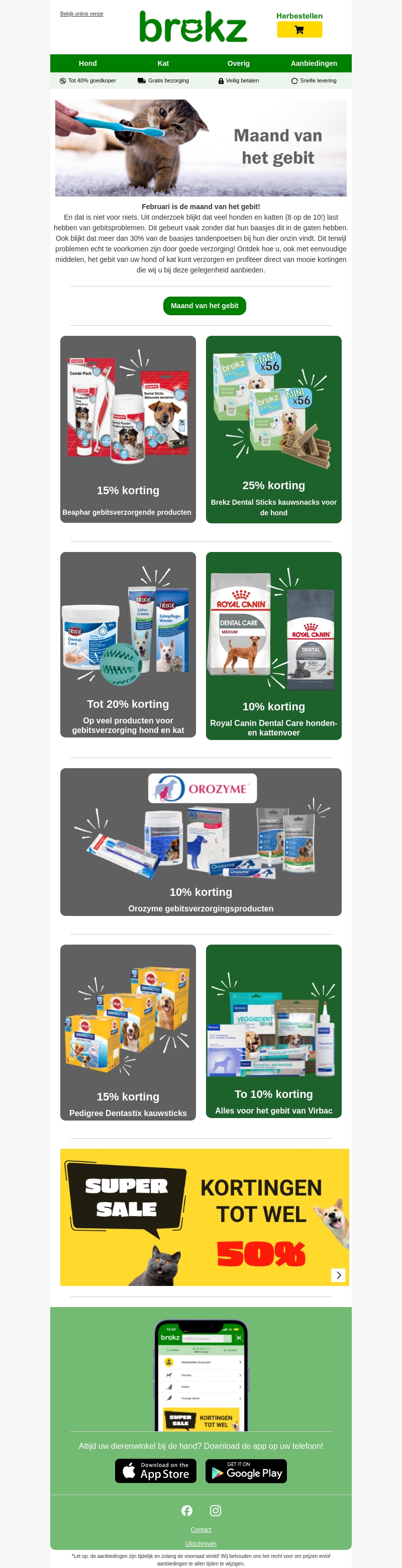Open Brekz Facebook page

click(x=187, y=1510)
